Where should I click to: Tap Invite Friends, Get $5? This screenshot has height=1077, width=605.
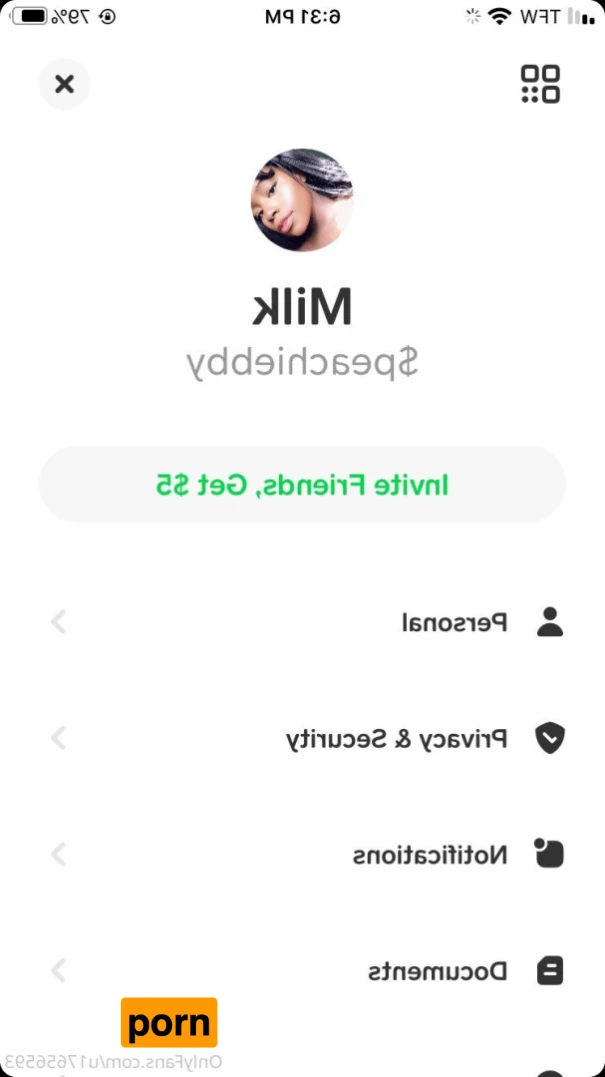tap(302, 485)
